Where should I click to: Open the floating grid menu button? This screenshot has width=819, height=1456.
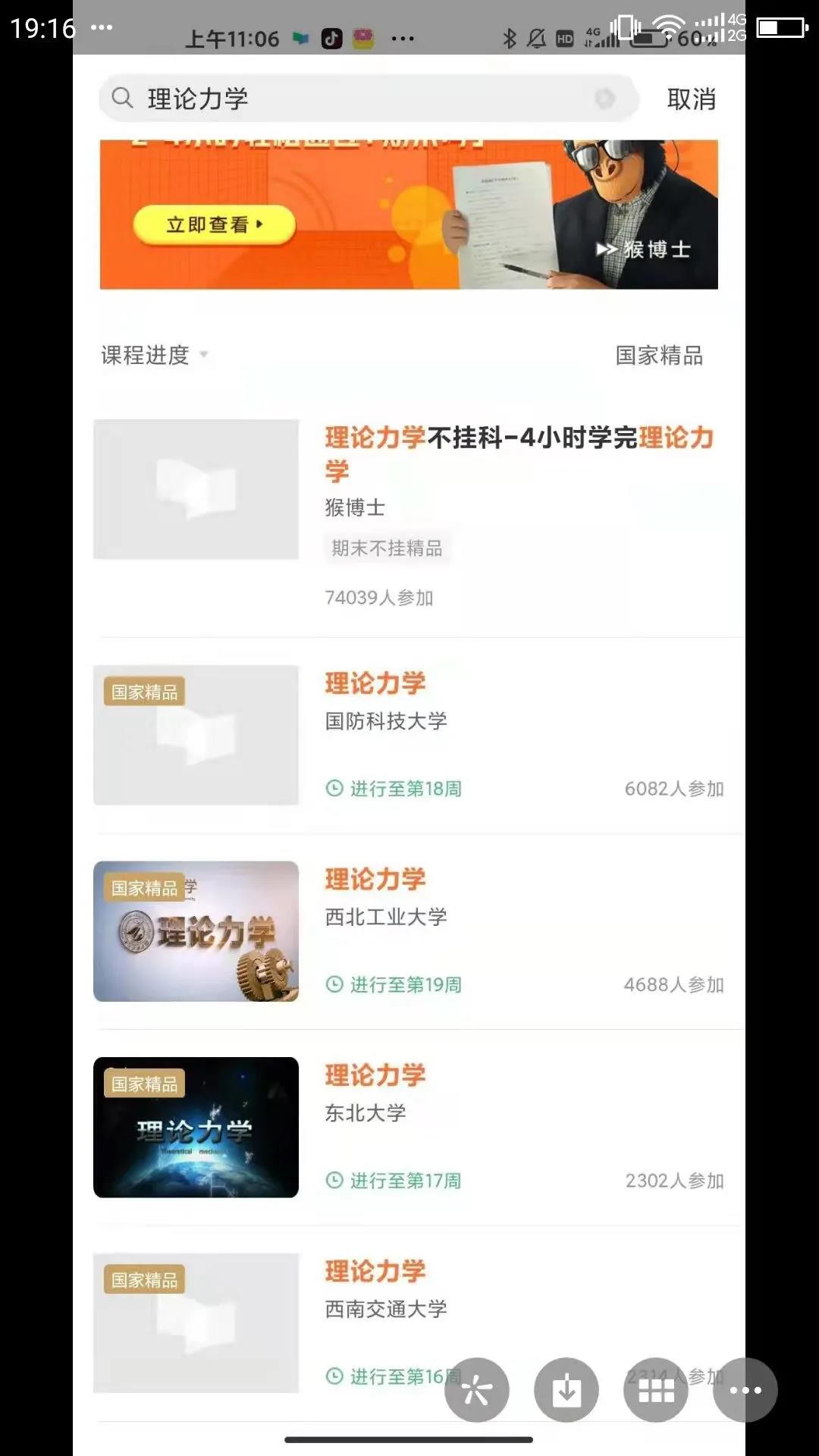[656, 1390]
